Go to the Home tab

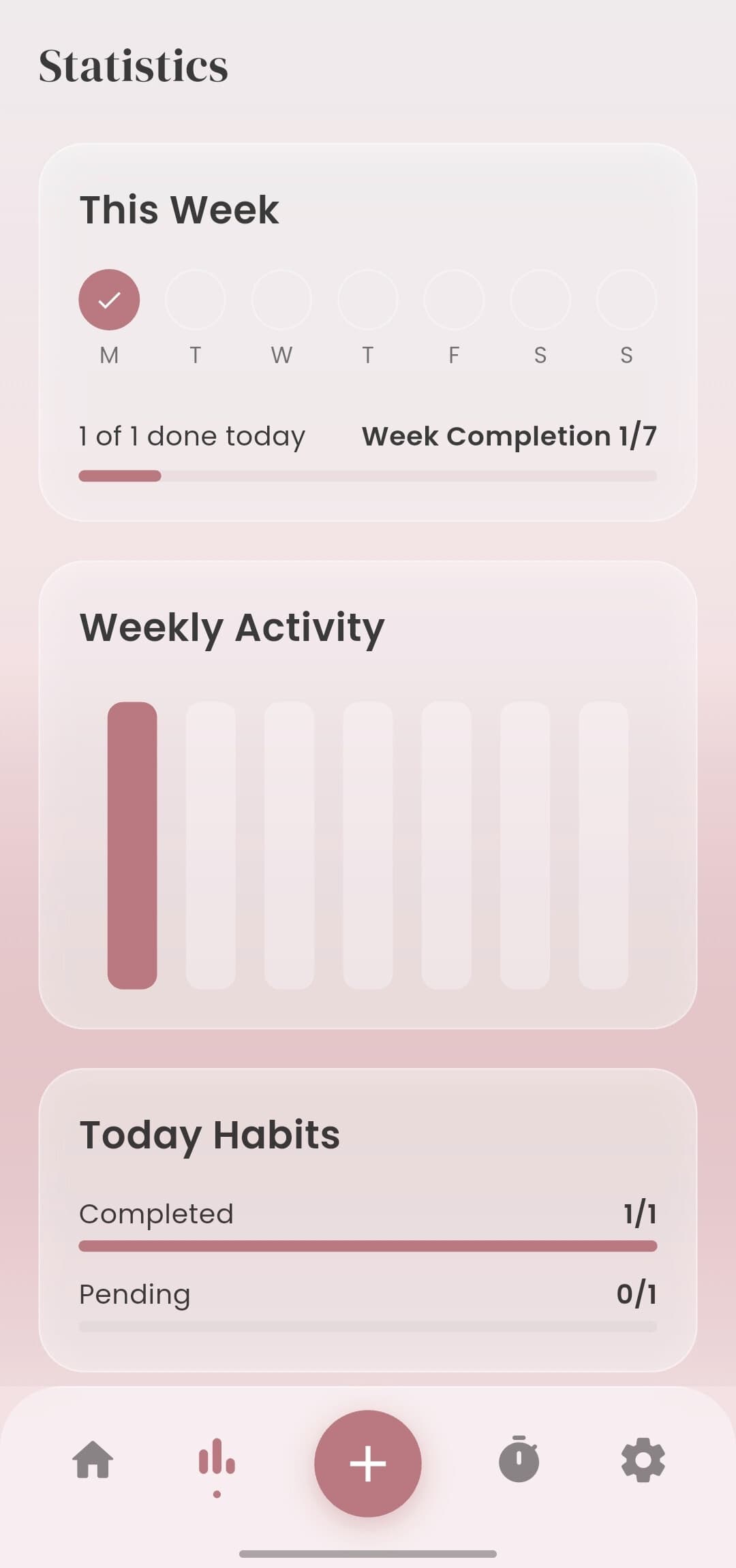[93, 1460]
